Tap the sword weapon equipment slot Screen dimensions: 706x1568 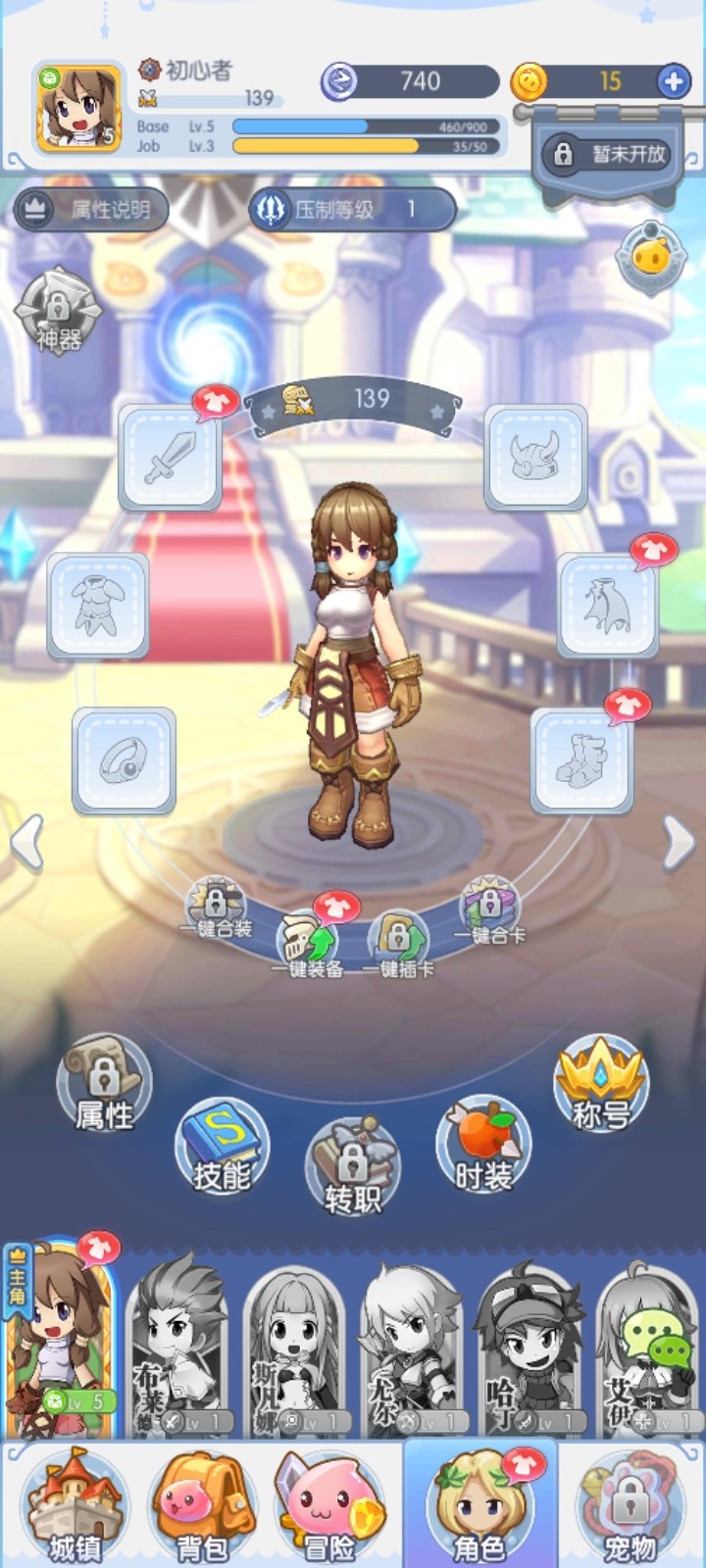170,457
